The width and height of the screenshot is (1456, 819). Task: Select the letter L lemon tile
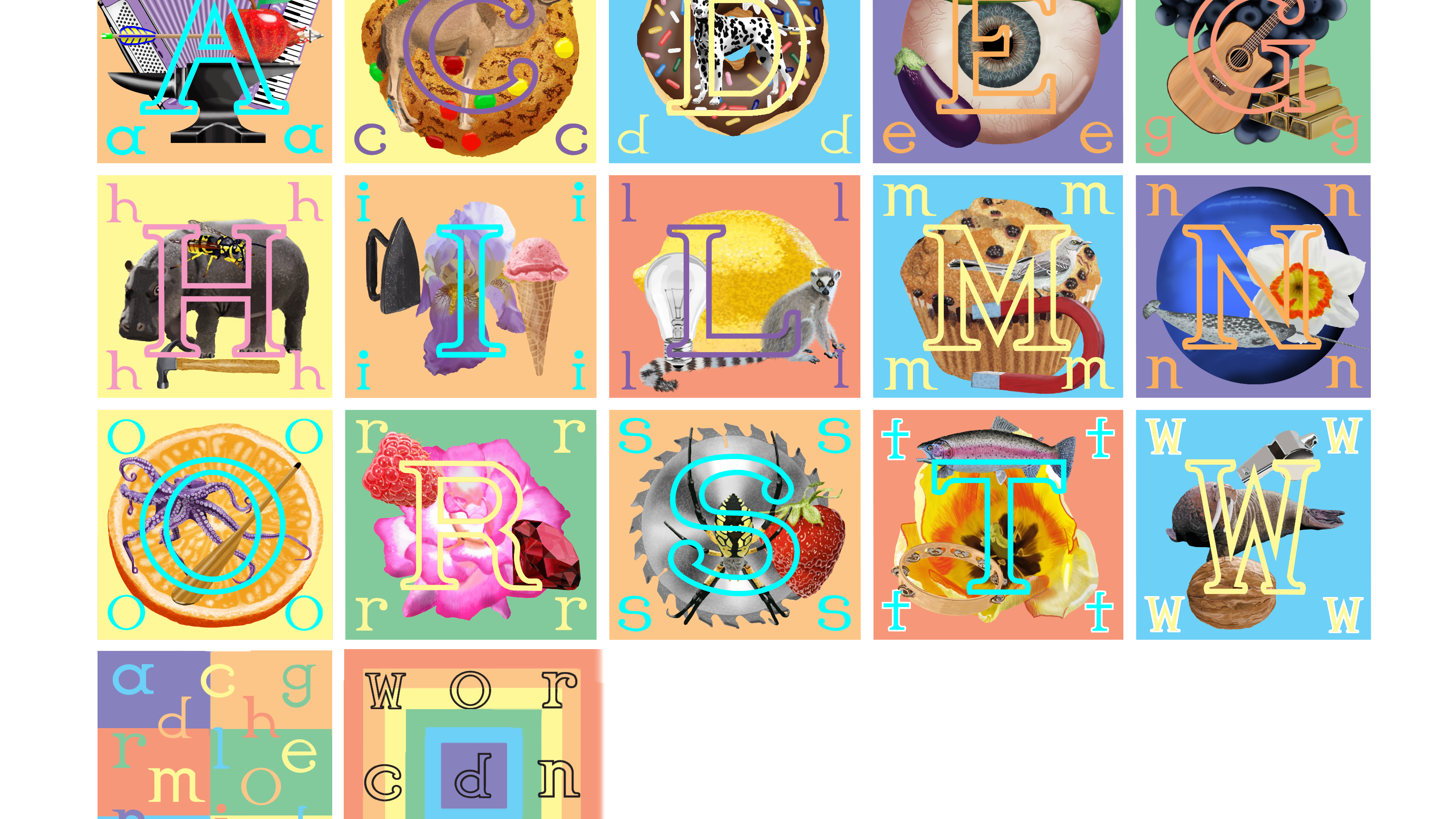click(x=734, y=286)
